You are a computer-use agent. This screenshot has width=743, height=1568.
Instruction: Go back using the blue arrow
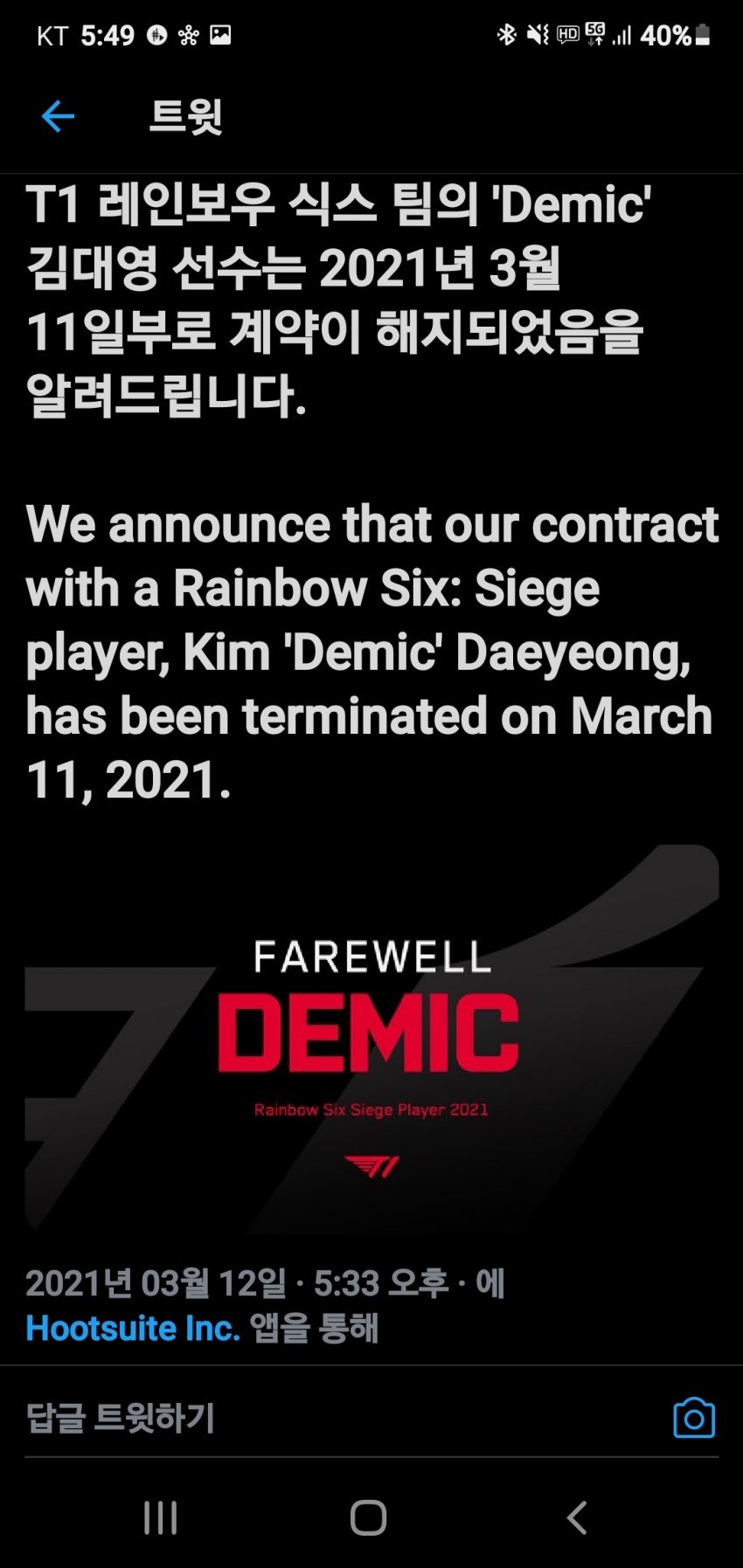58,116
